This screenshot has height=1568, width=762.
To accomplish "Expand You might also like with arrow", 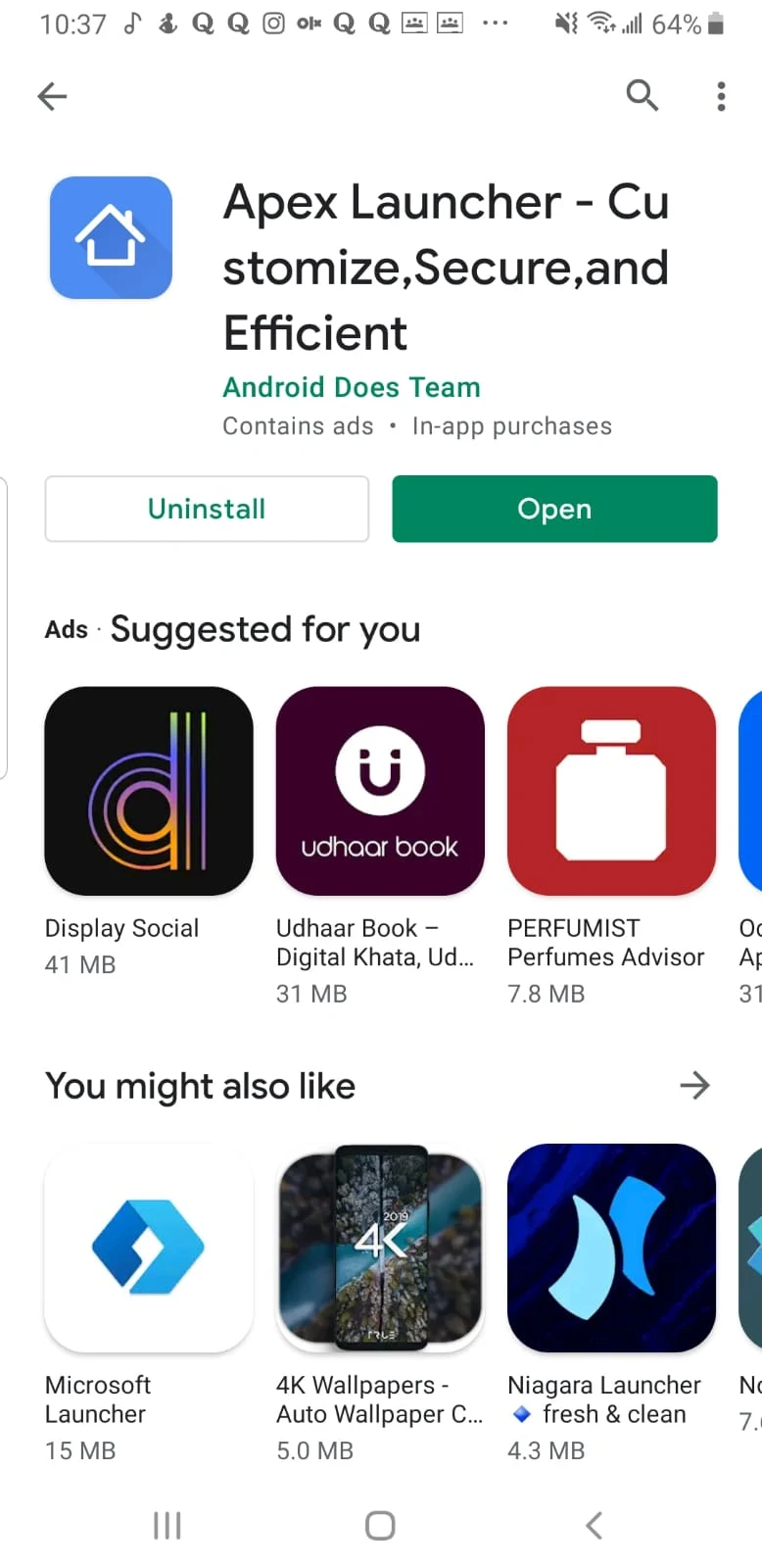I will 694,1086.
